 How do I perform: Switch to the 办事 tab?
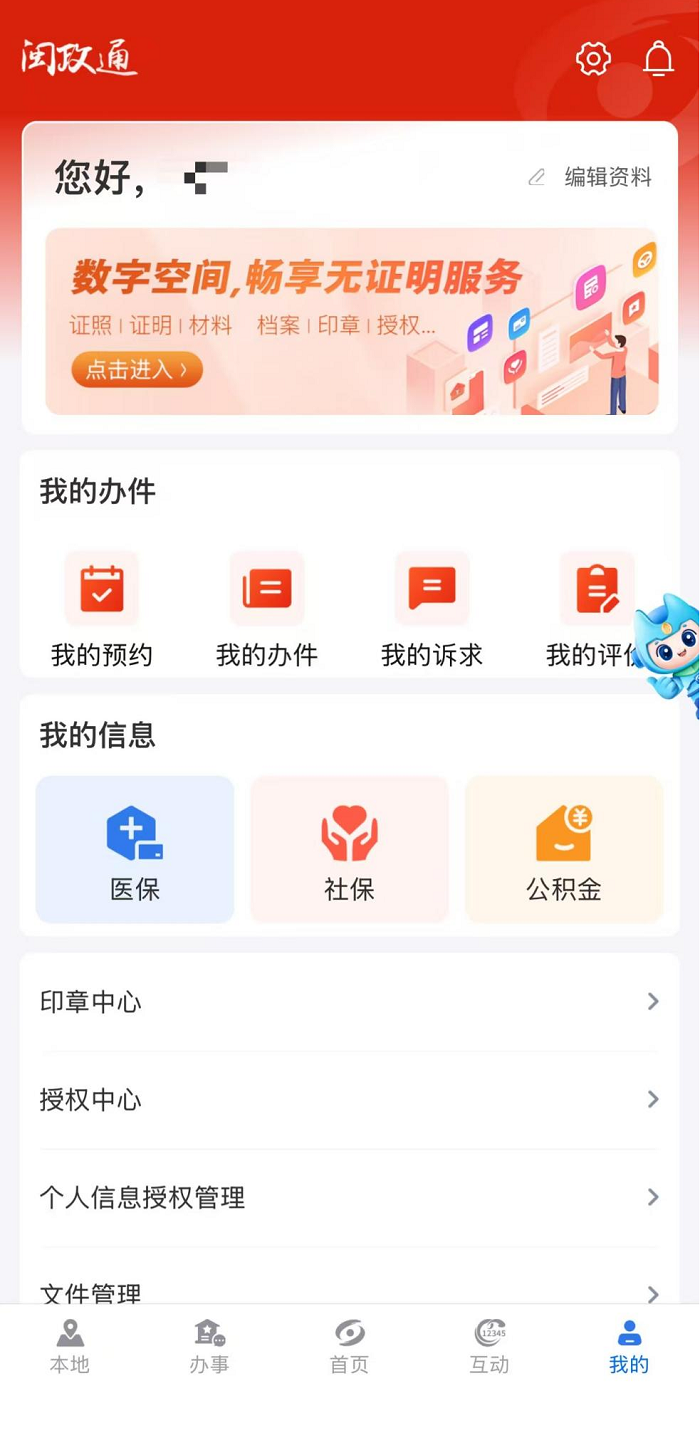(x=209, y=1346)
